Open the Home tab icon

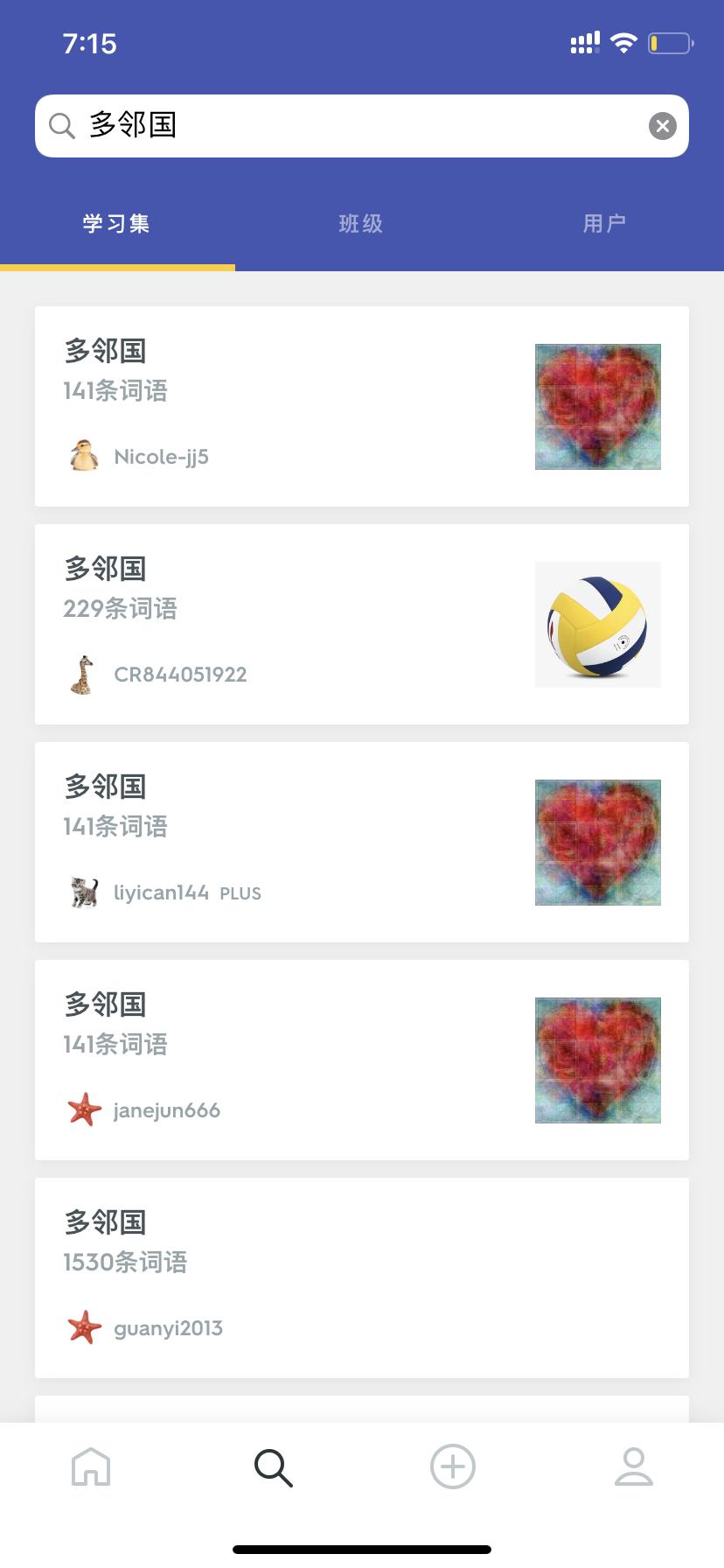[90, 1466]
